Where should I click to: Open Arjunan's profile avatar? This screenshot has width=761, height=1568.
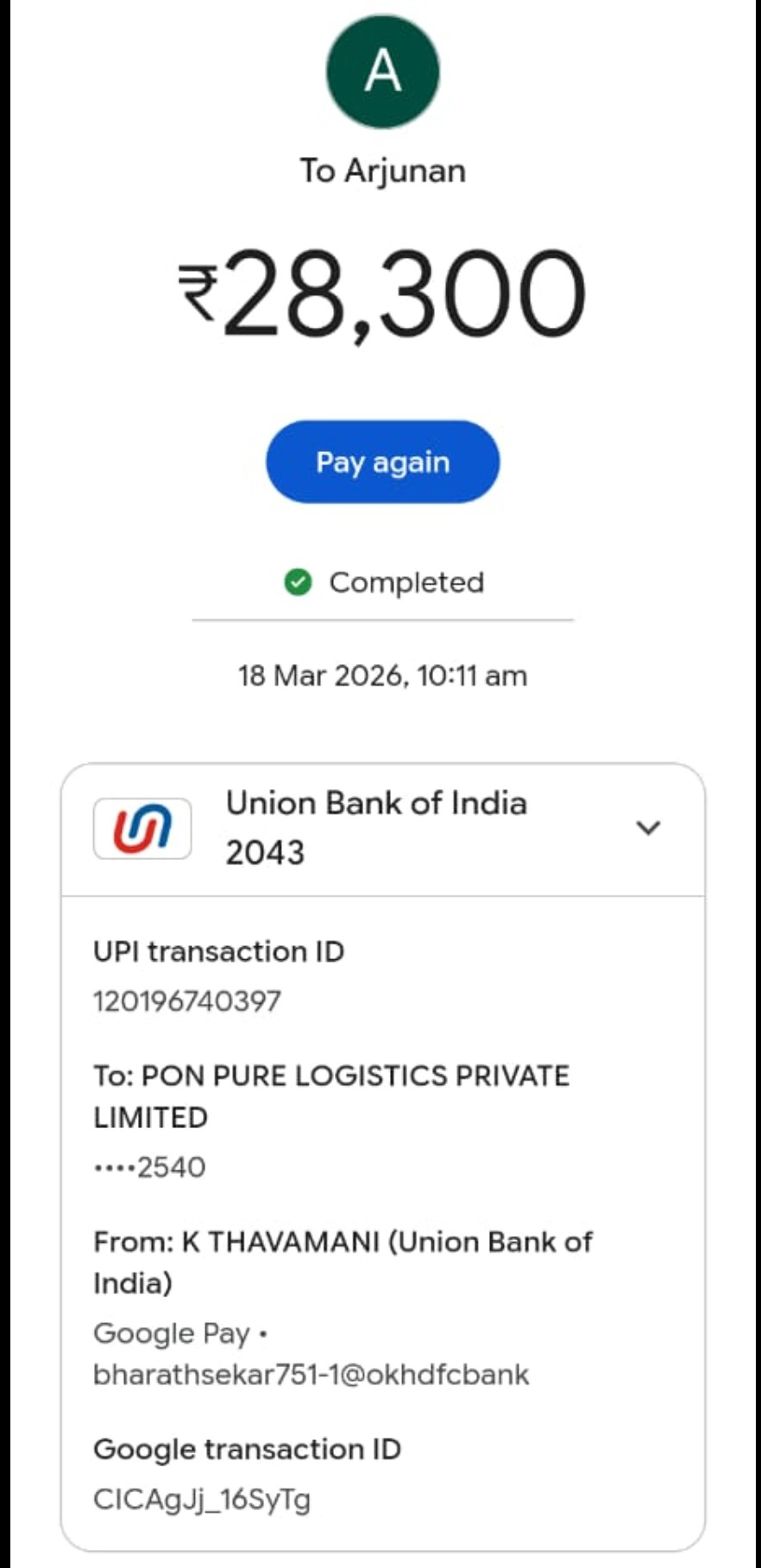382,72
